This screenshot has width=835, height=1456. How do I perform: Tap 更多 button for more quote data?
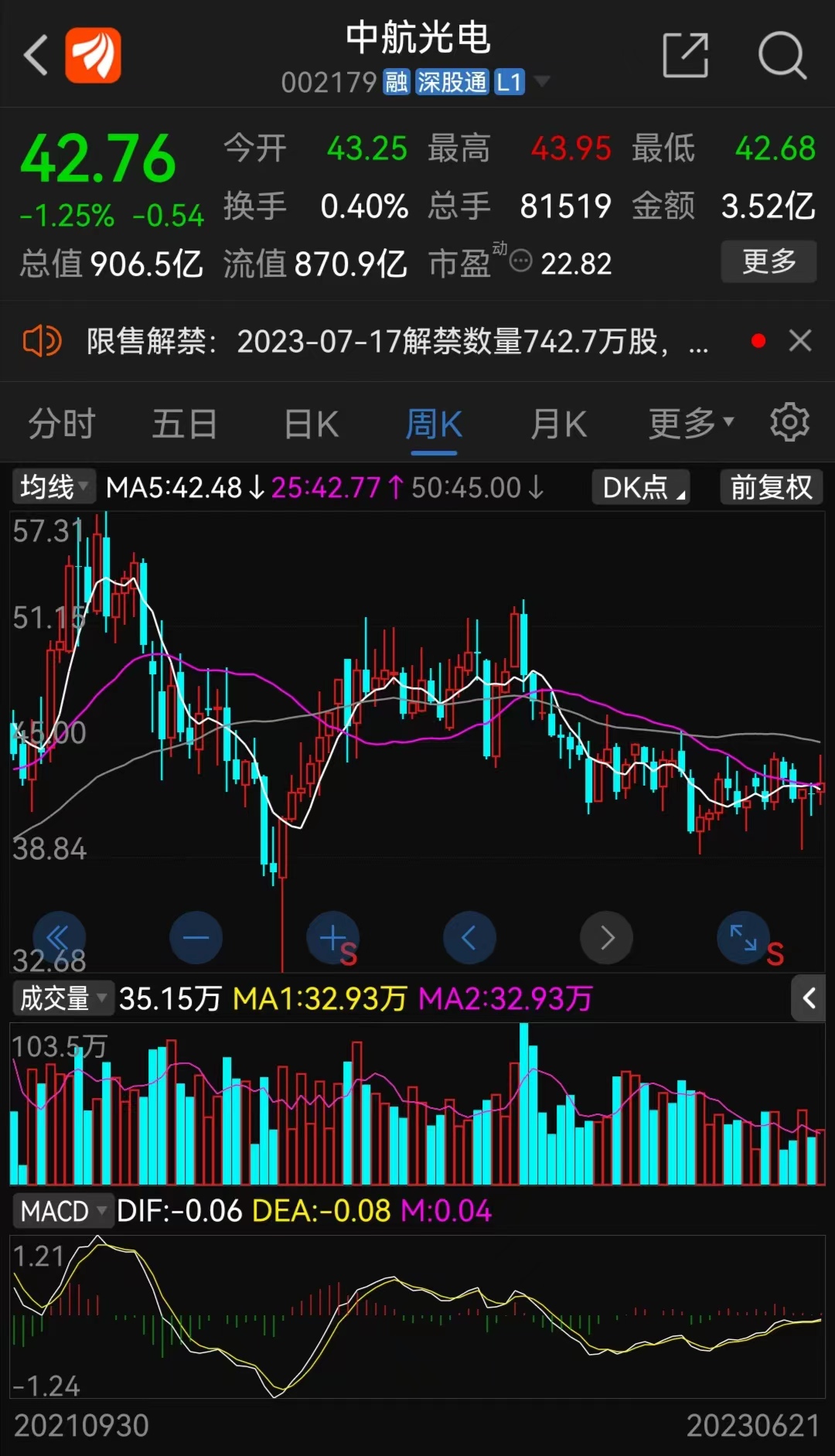[x=769, y=261]
